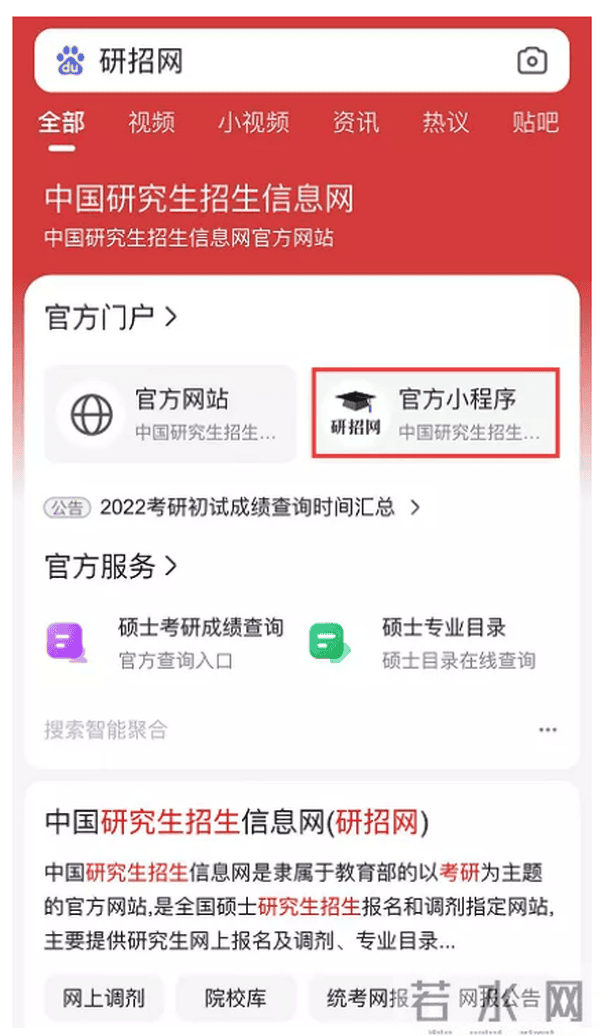This screenshot has height=1036, width=600.
Task: Open 2022考研初试成绩查询时间汇总 announcement
Action: point(247,507)
